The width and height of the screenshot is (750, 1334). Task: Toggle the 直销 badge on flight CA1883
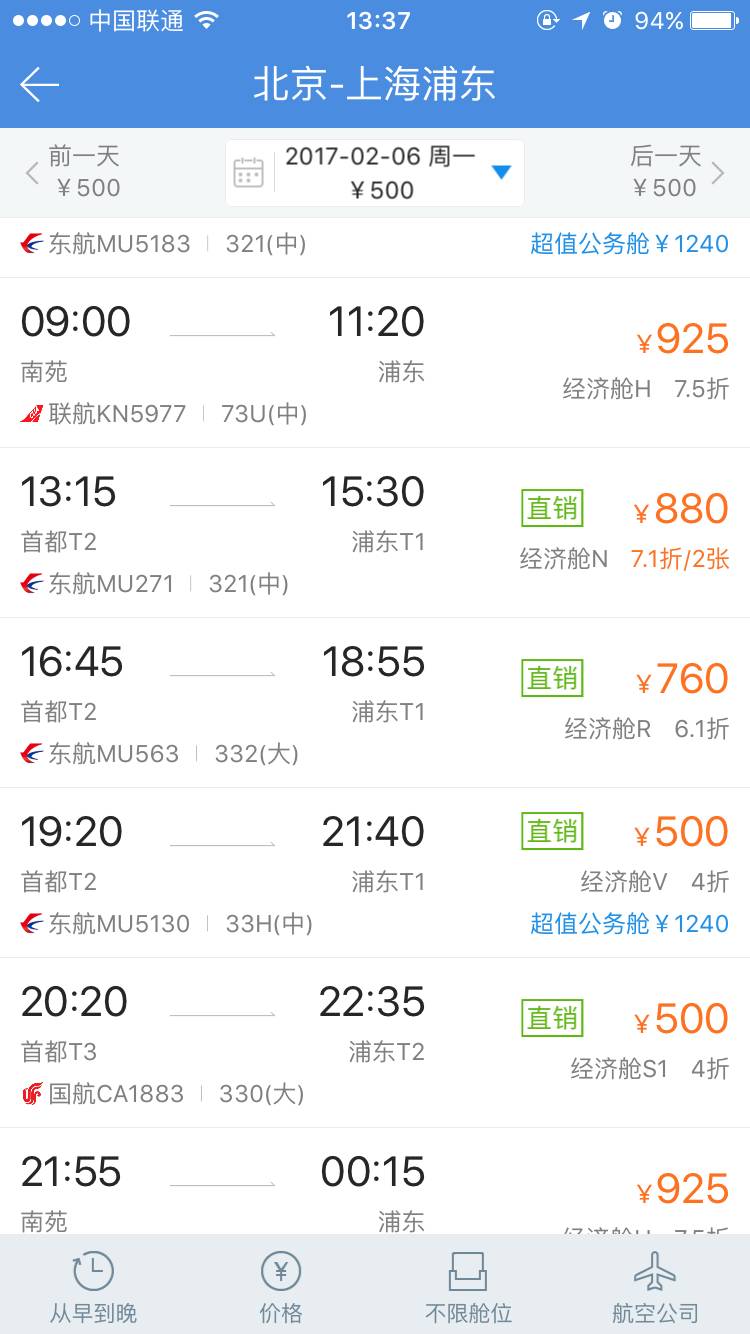coord(552,1017)
